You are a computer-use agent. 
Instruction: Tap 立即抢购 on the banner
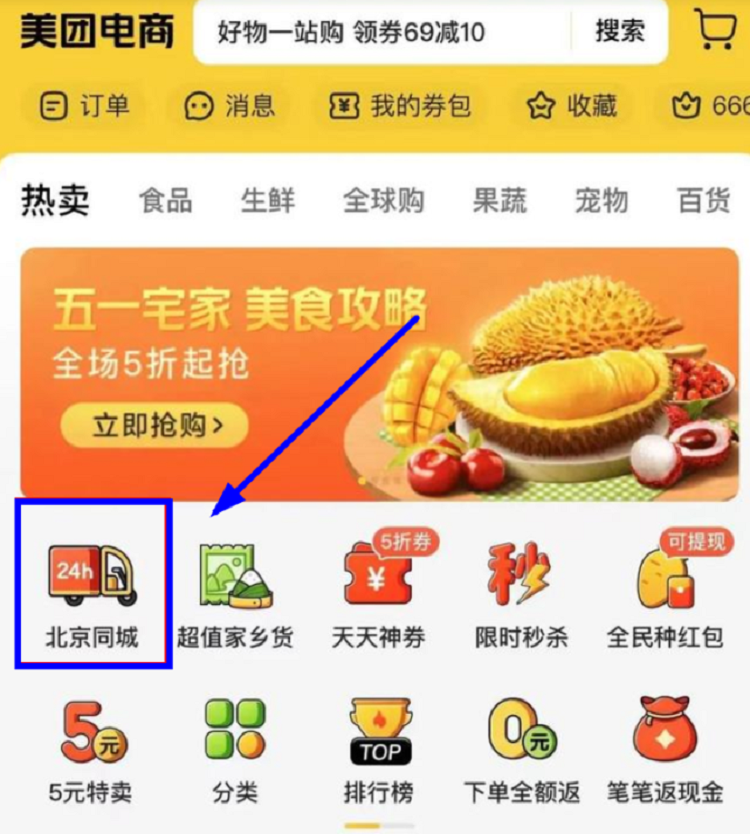click(155, 427)
